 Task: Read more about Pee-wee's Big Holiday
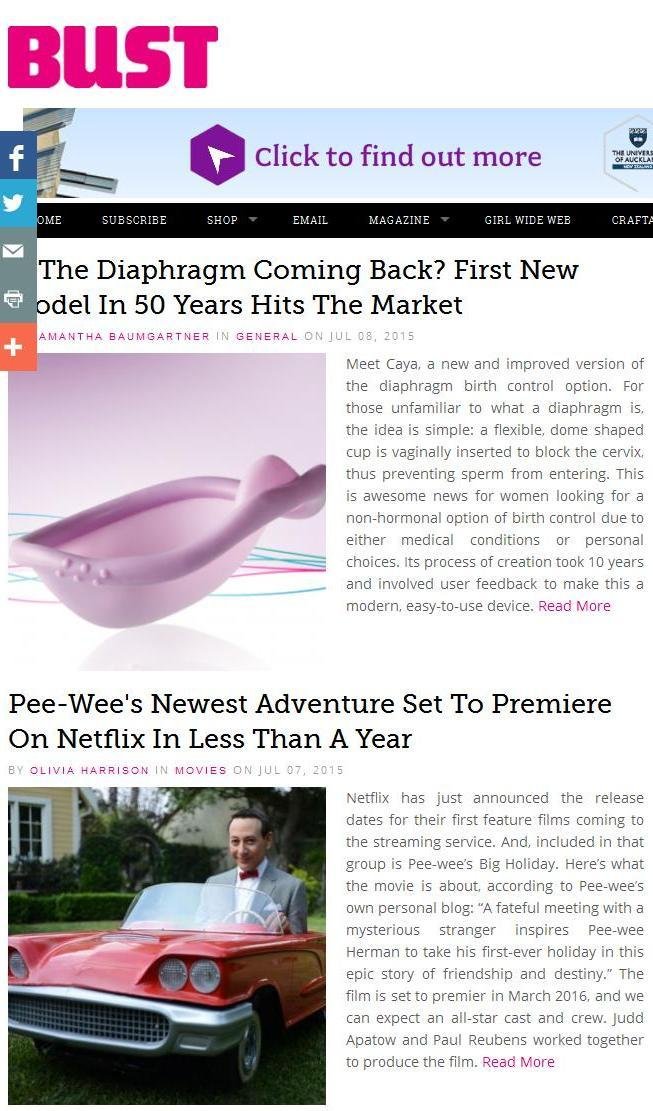click(518, 1062)
